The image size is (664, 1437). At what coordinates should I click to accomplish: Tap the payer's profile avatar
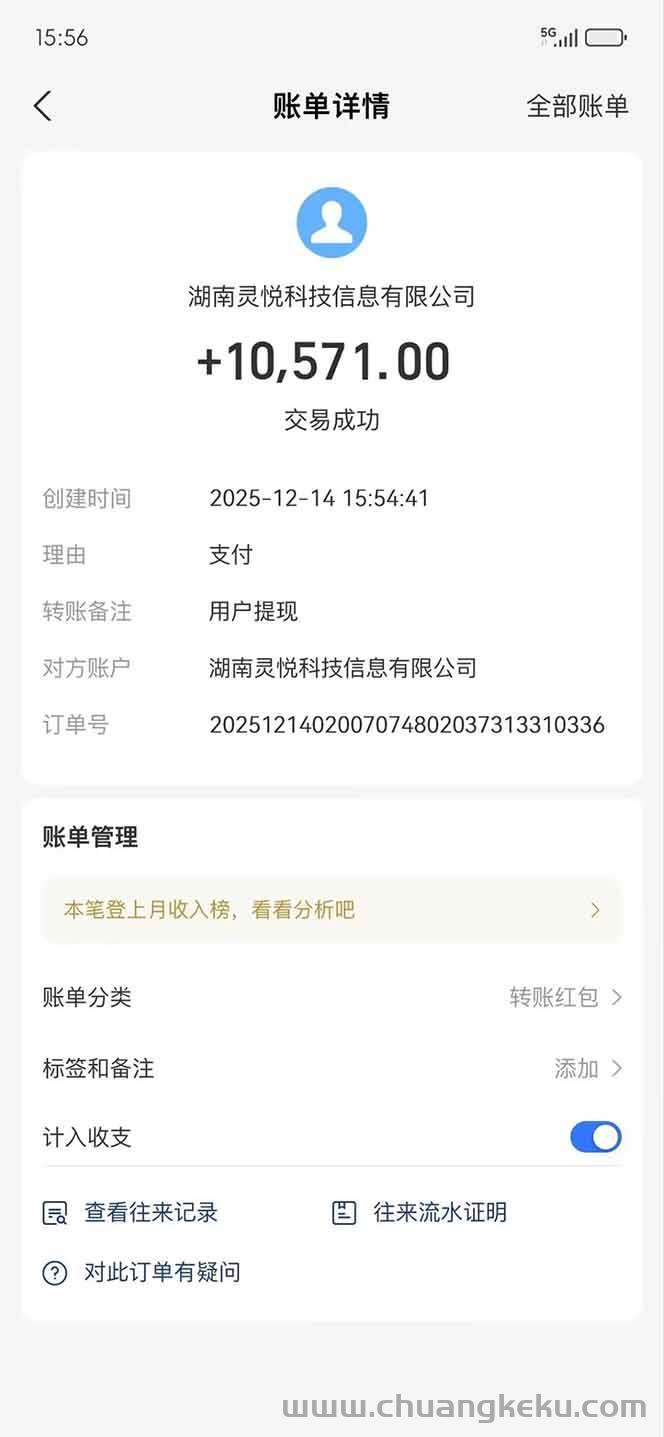click(332, 222)
